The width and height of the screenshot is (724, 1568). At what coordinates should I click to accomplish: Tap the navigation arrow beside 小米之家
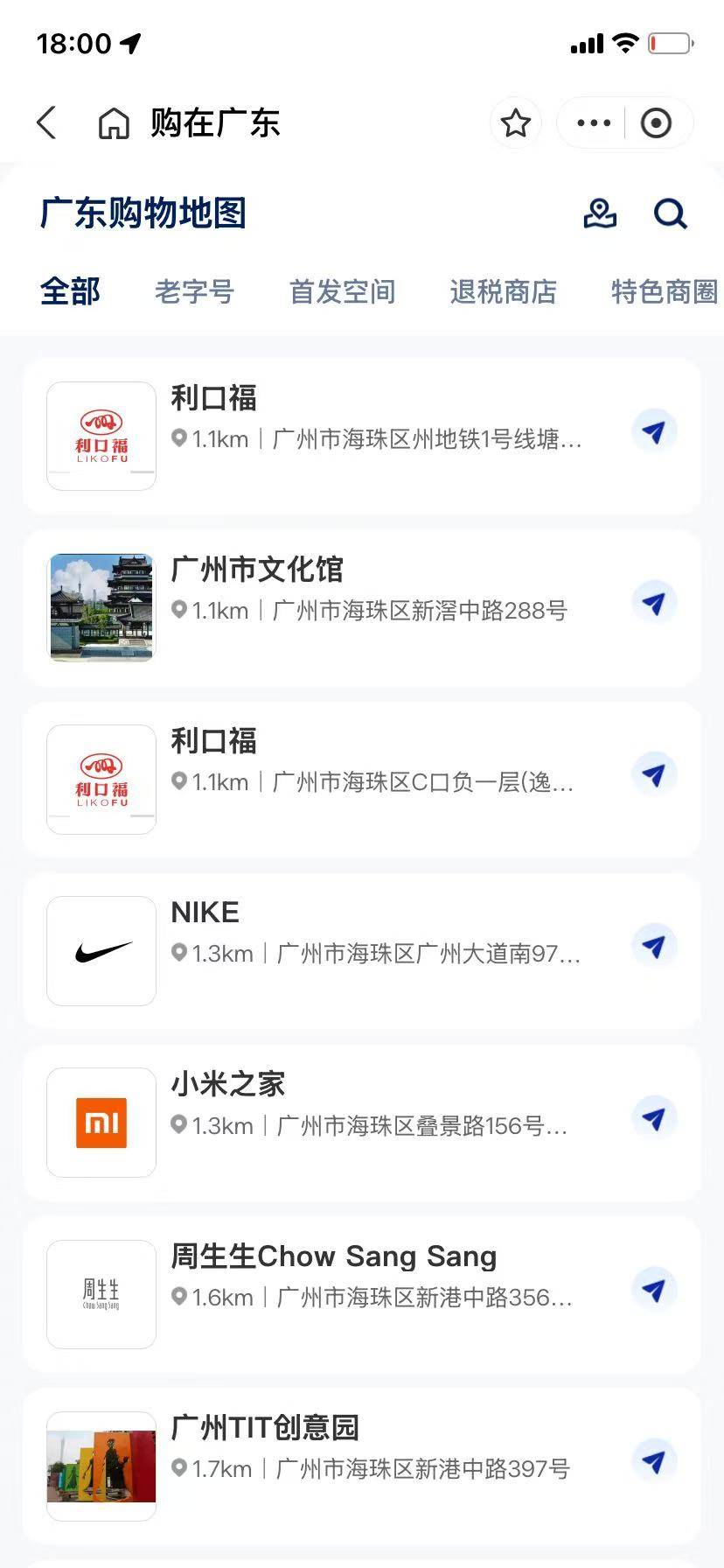pyautogui.click(x=652, y=1116)
